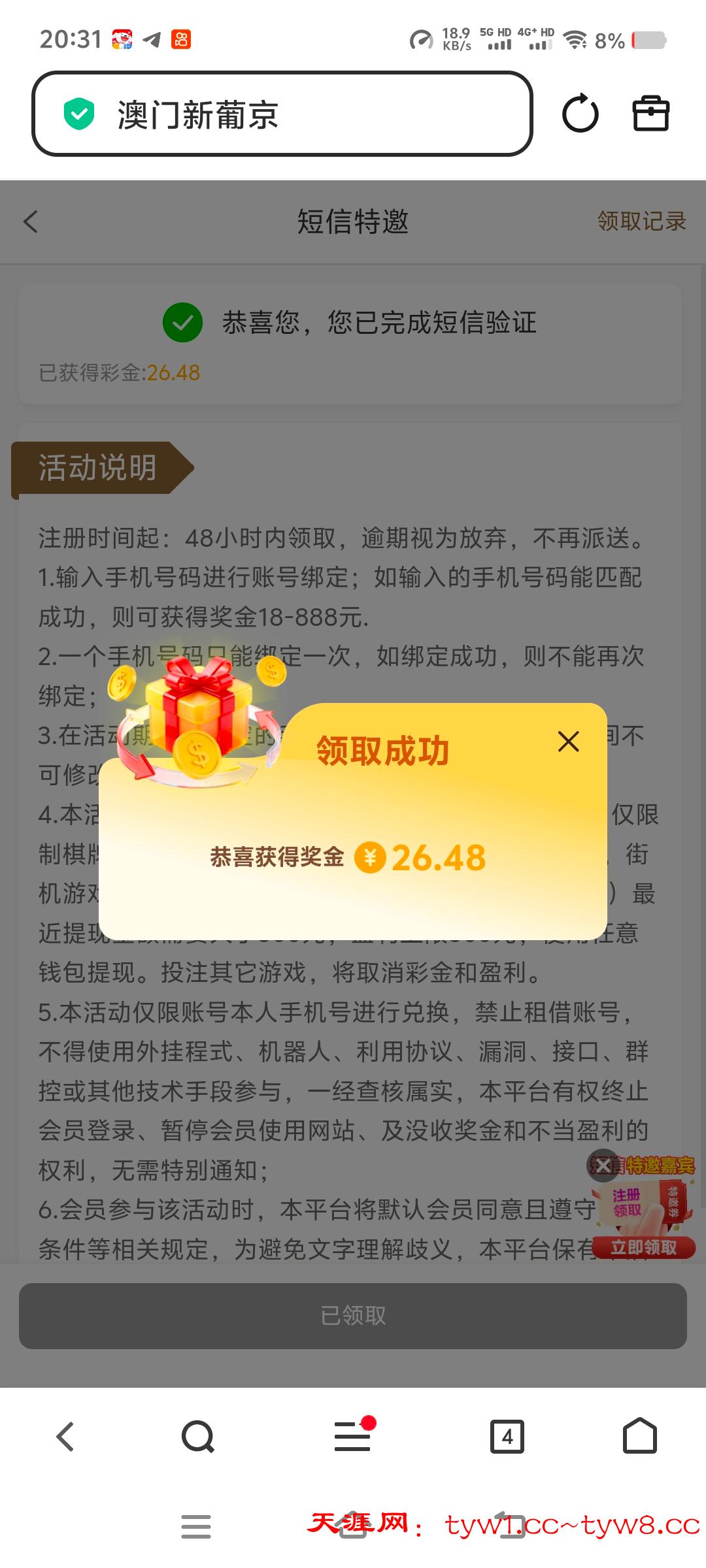Tap the greyed 已领取 button

(x=353, y=1316)
